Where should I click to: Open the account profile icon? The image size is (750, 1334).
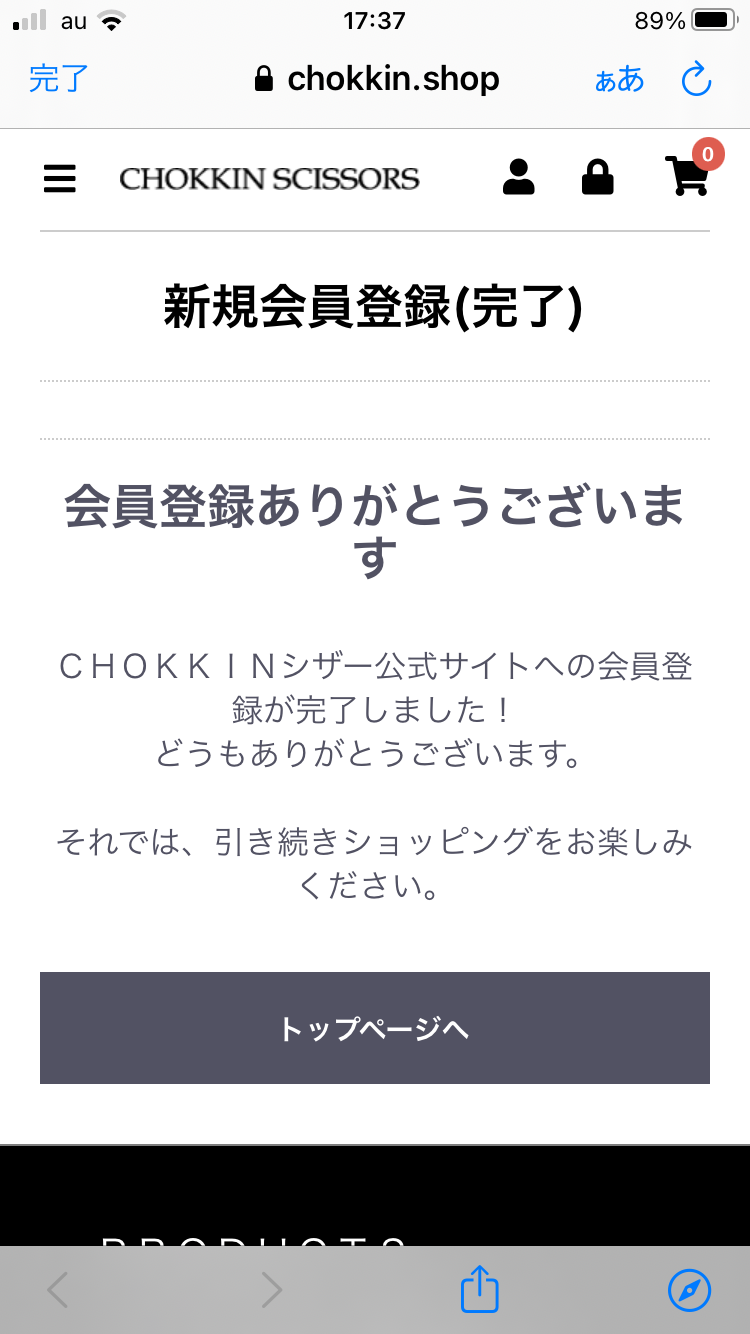(x=518, y=177)
